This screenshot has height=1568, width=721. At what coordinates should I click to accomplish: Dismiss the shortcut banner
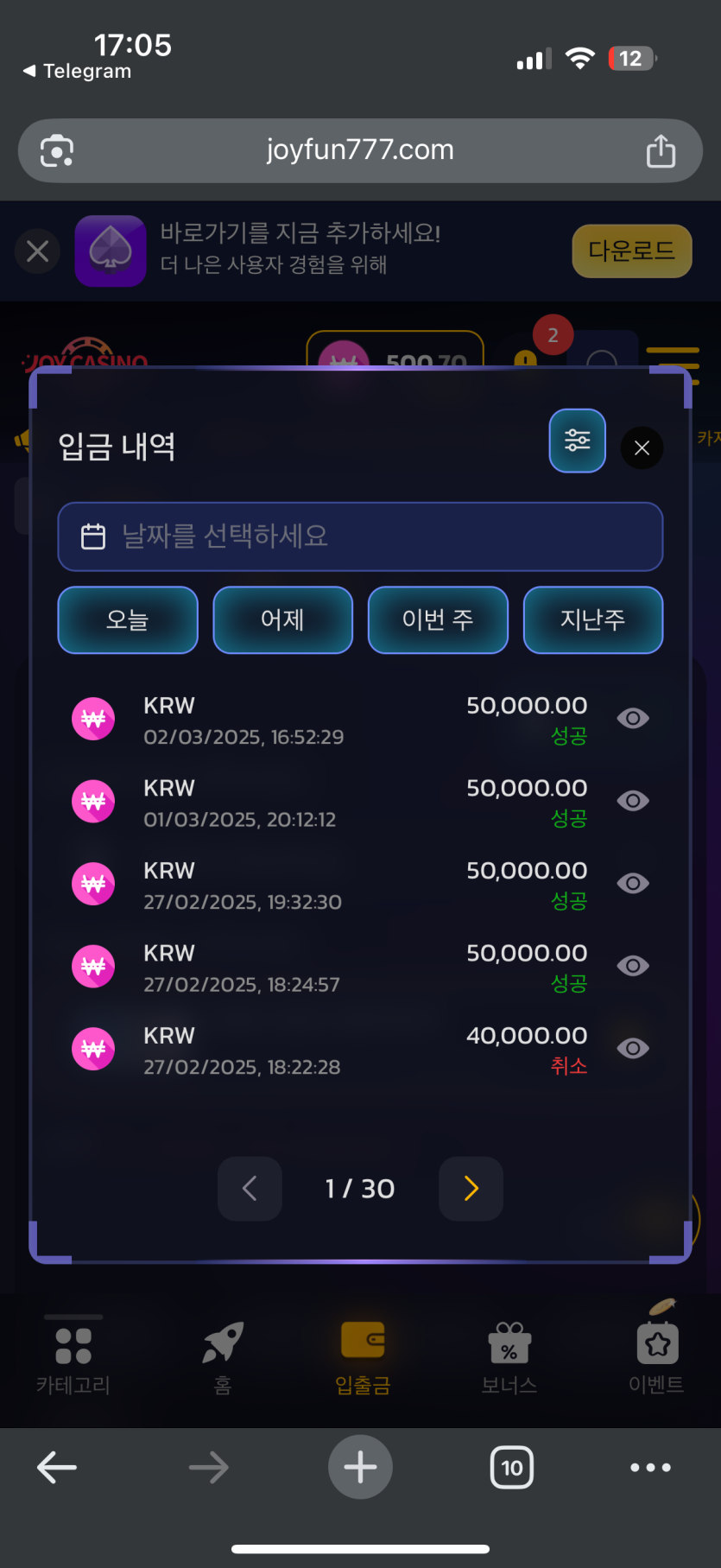(38, 251)
